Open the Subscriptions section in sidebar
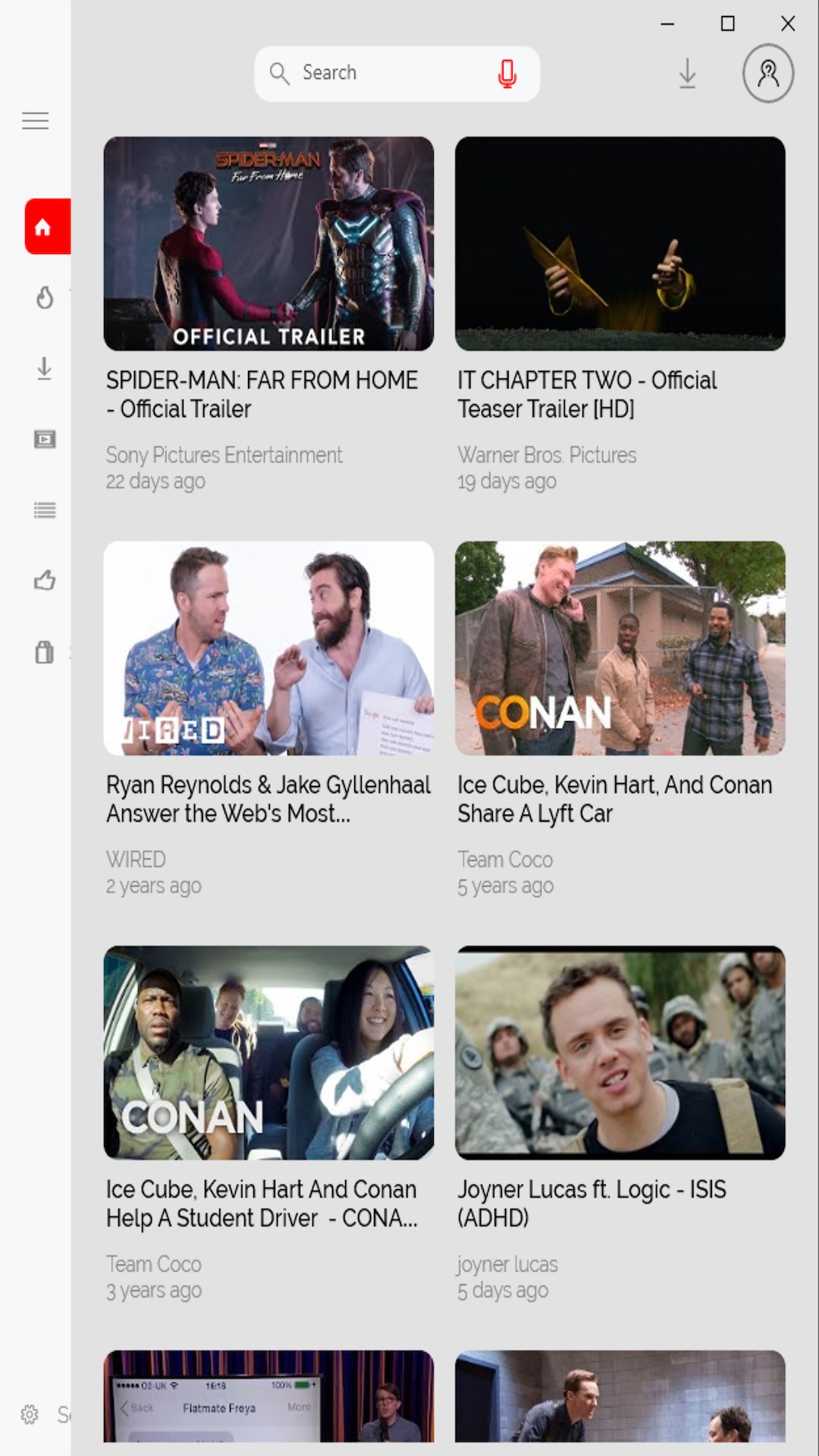 pyautogui.click(x=45, y=439)
